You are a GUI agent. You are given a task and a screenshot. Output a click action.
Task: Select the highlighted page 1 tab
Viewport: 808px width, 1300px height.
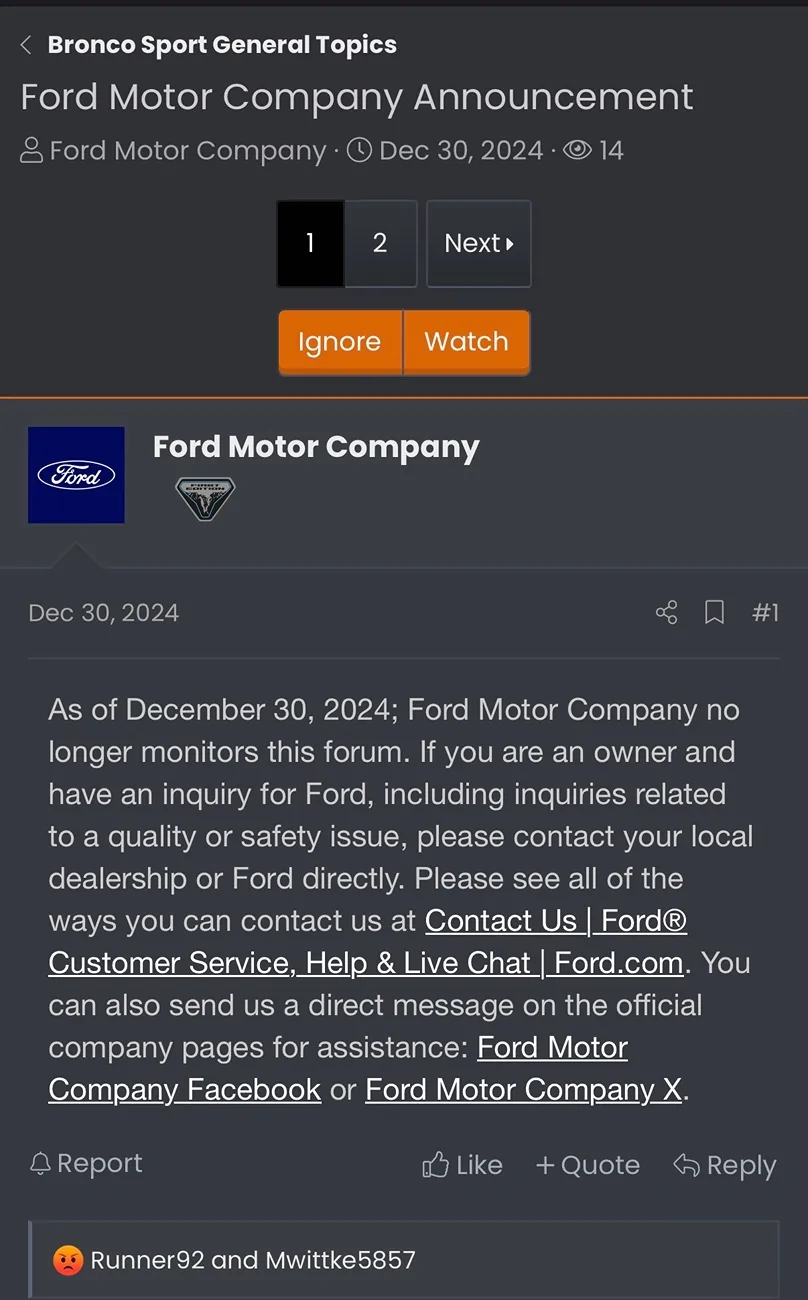[x=310, y=243]
